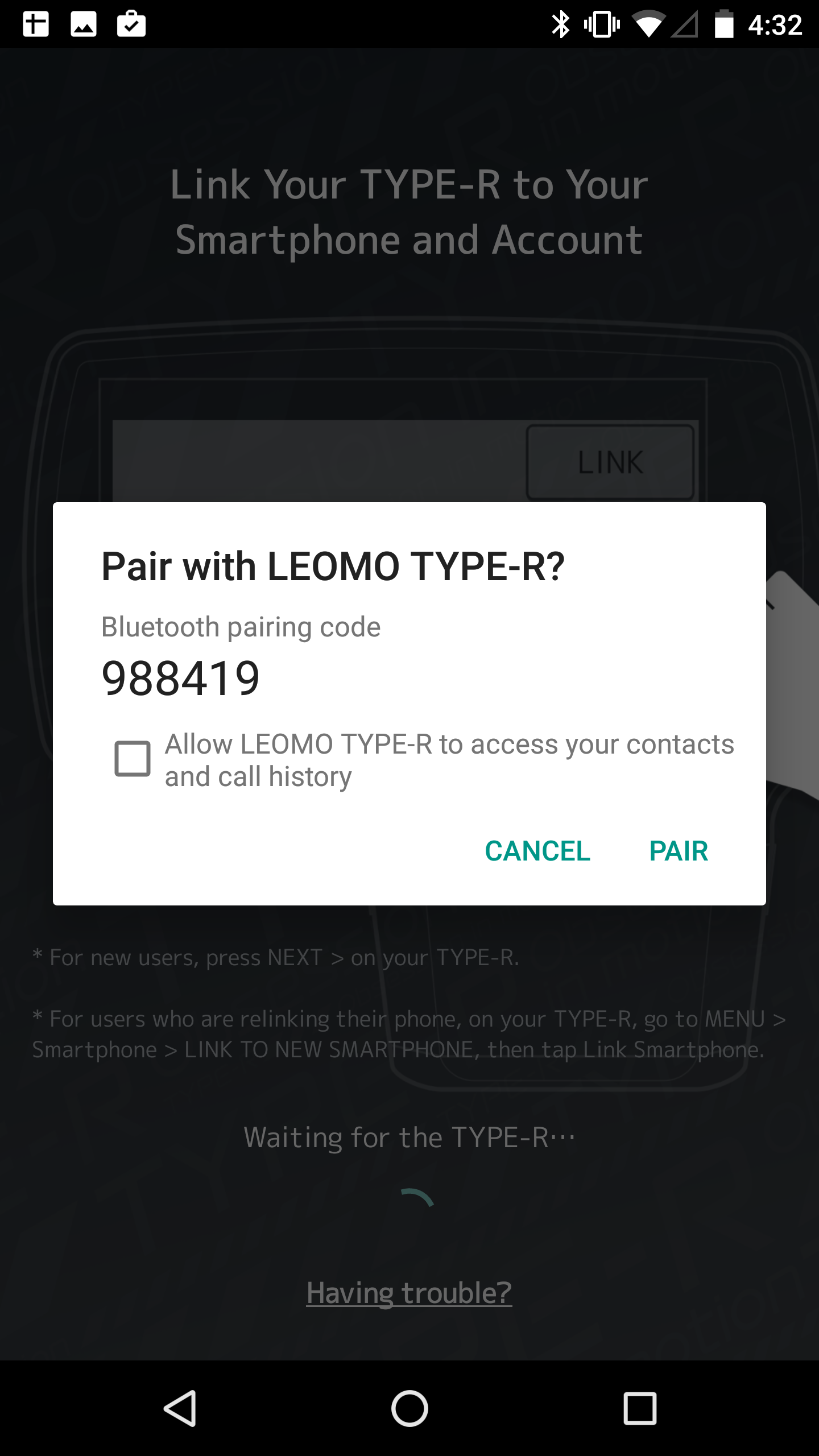Screen dimensions: 819x1456
Task: Go to the home screen
Action: [409, 1408]
